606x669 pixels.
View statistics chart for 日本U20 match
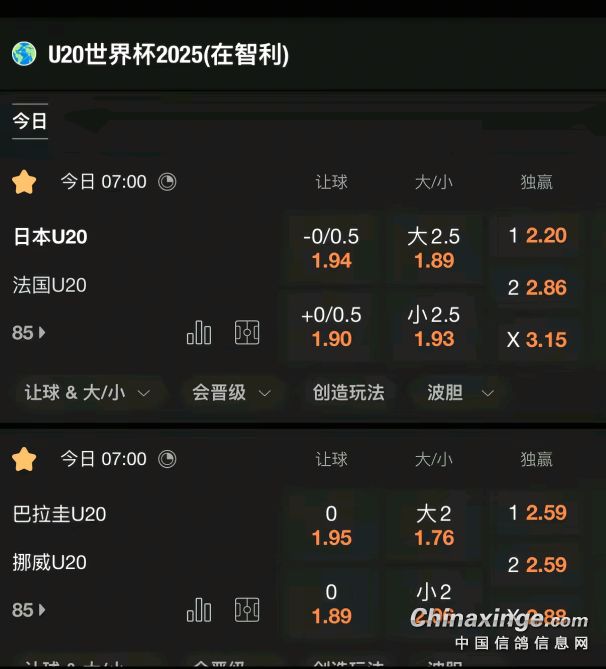pos(199,333)
